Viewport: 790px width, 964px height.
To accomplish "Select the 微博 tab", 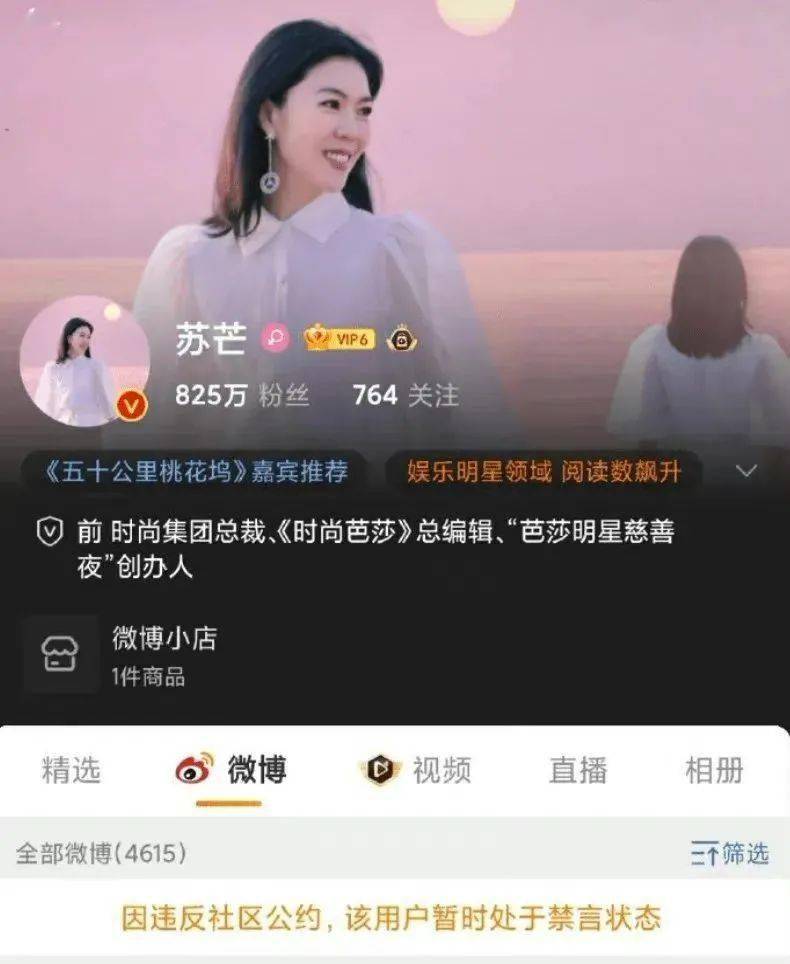I will (x=232, y=770).
